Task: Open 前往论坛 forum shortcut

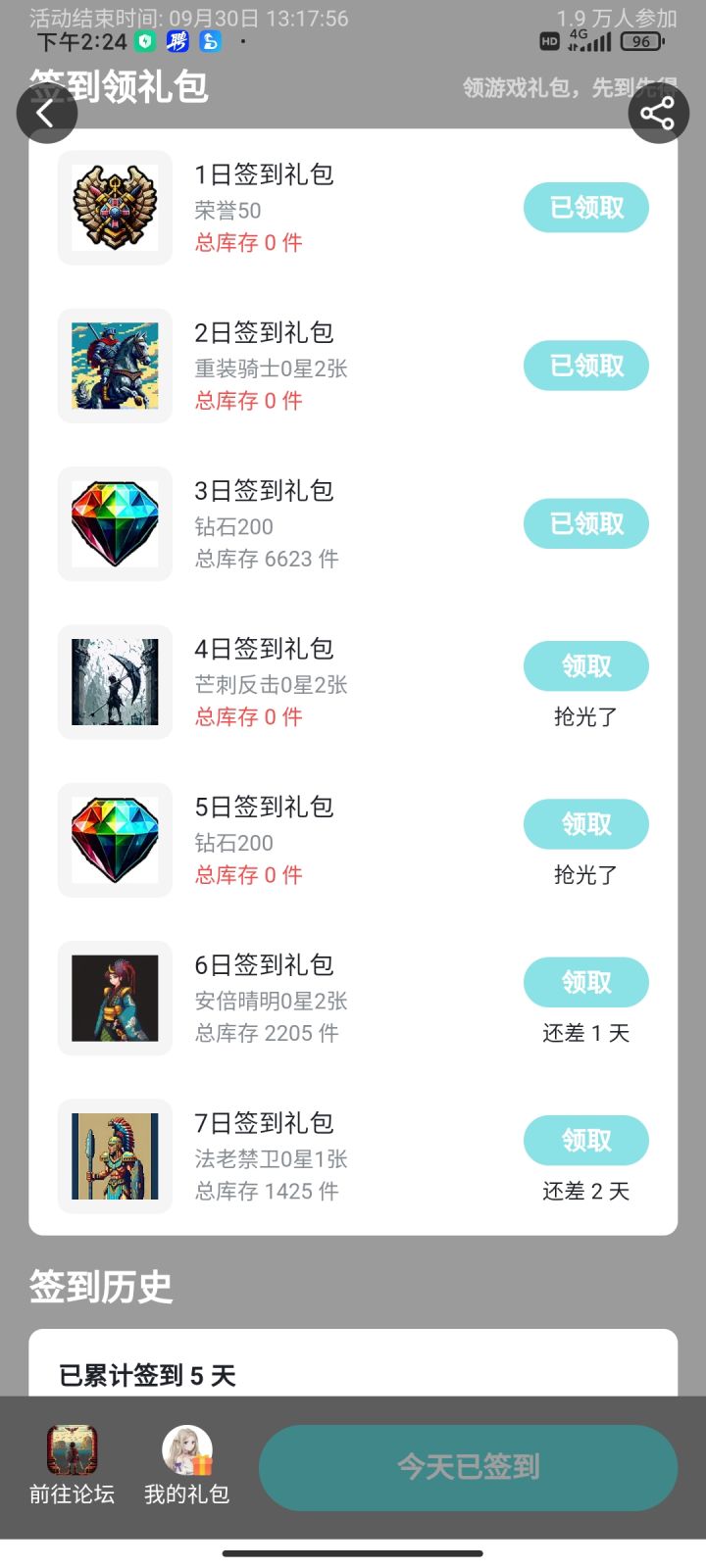Action: 72,1466
